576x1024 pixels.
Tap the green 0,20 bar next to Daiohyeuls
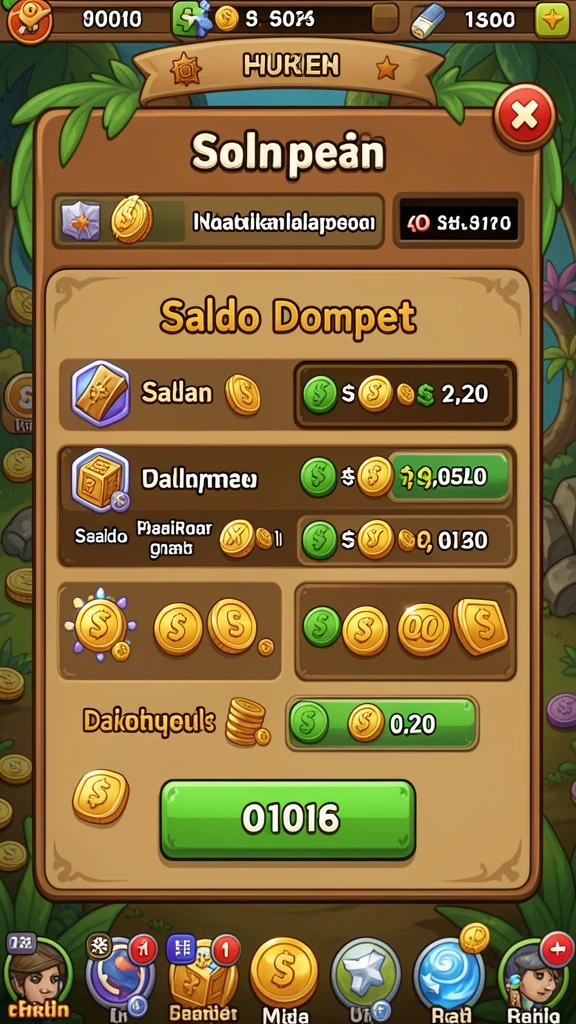pyautogui.click(x=383, y=723)
